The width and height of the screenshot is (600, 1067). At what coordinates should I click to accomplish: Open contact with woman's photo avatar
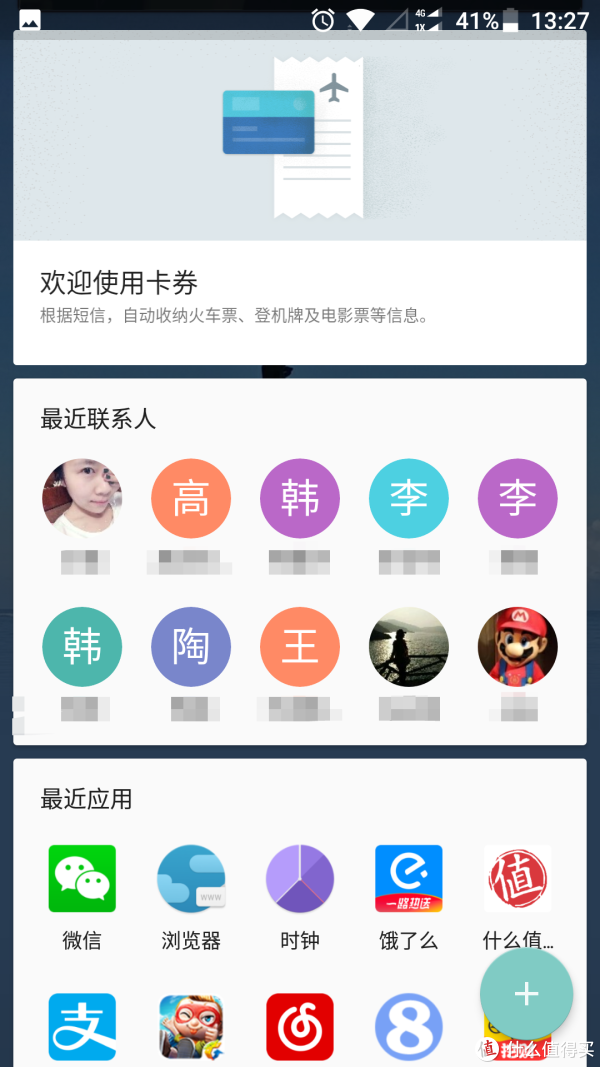tap(82, 499)
